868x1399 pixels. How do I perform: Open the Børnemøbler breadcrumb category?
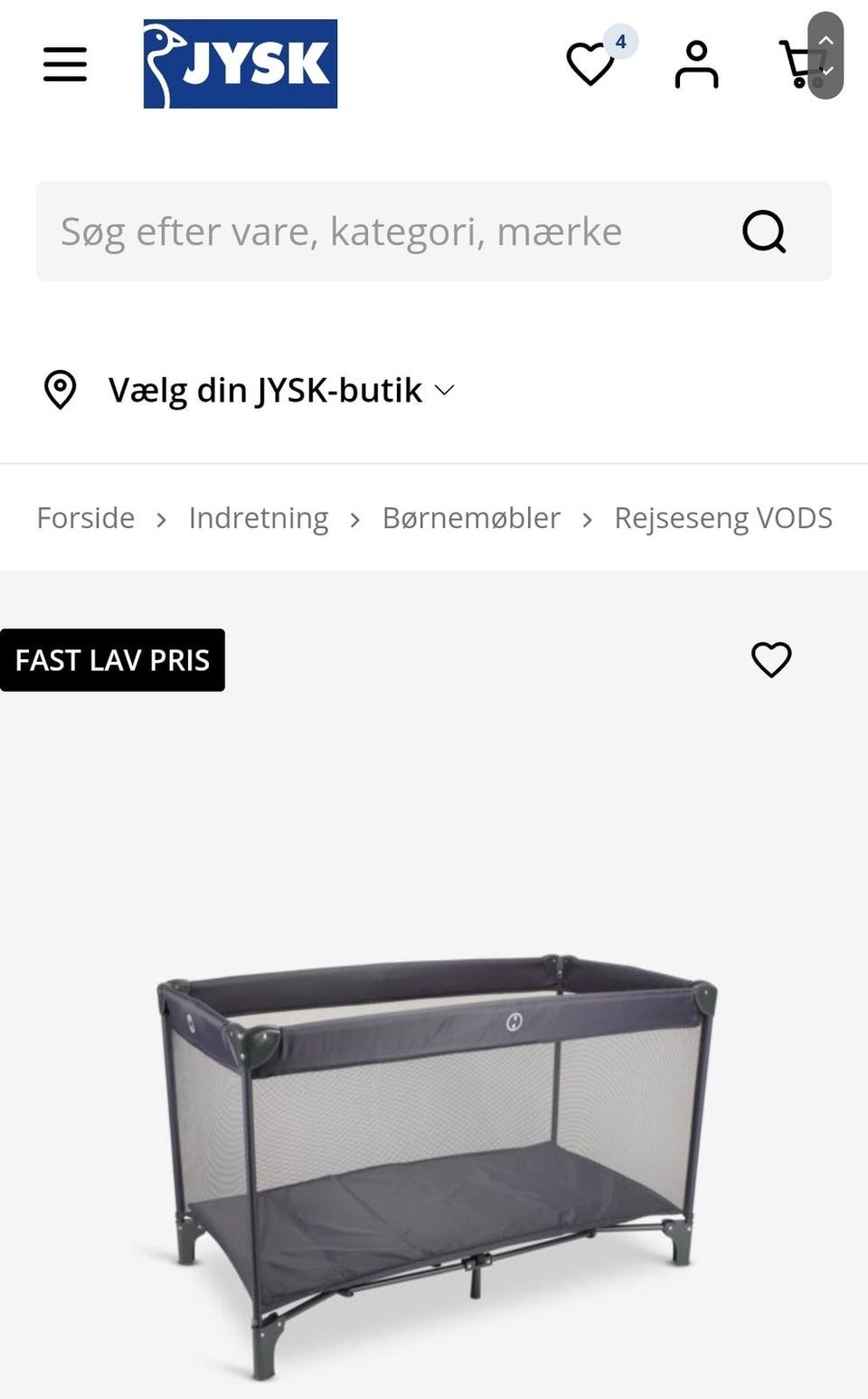point(471,518)
